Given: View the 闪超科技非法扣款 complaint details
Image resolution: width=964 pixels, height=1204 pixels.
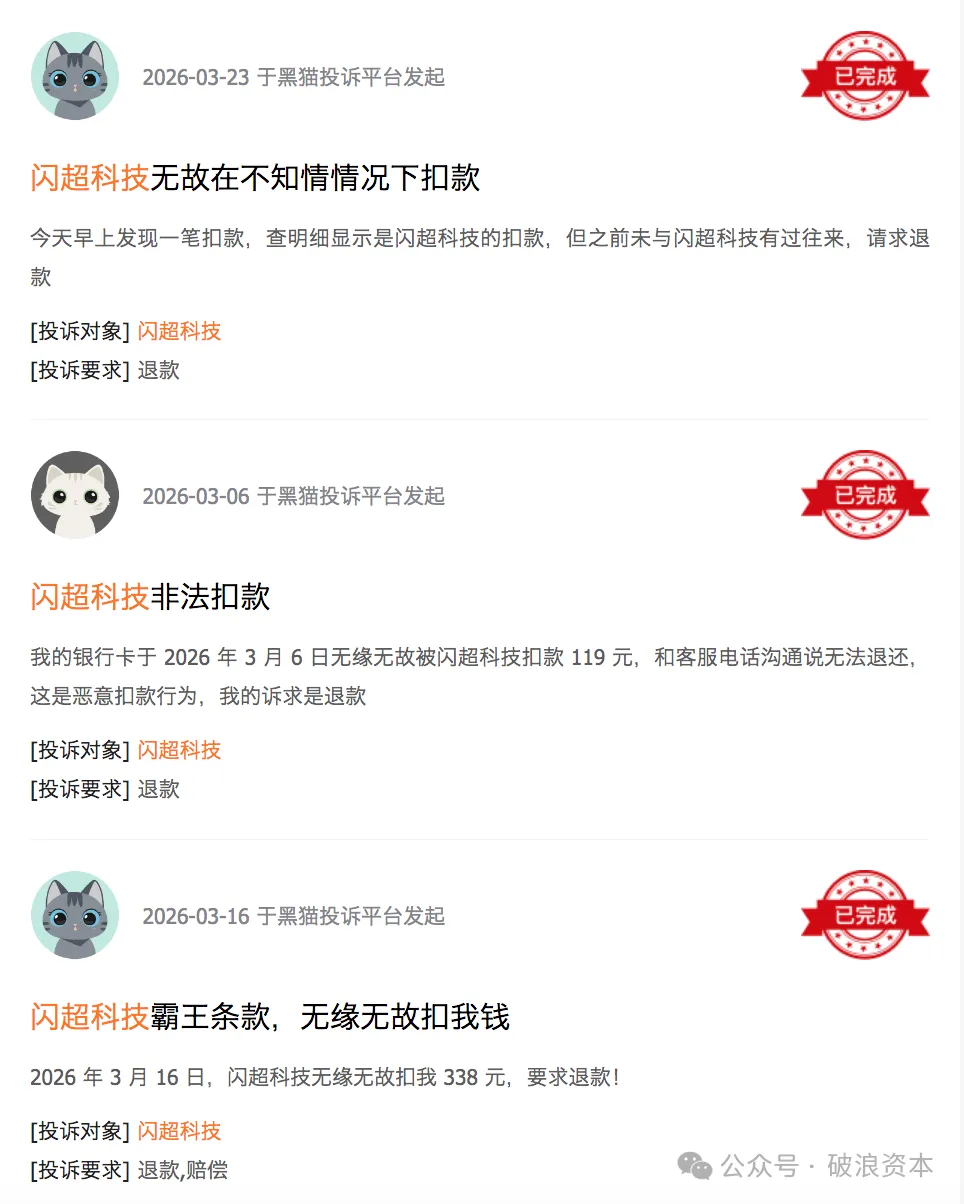Looking at the screenshot, I should coord(150,597).
